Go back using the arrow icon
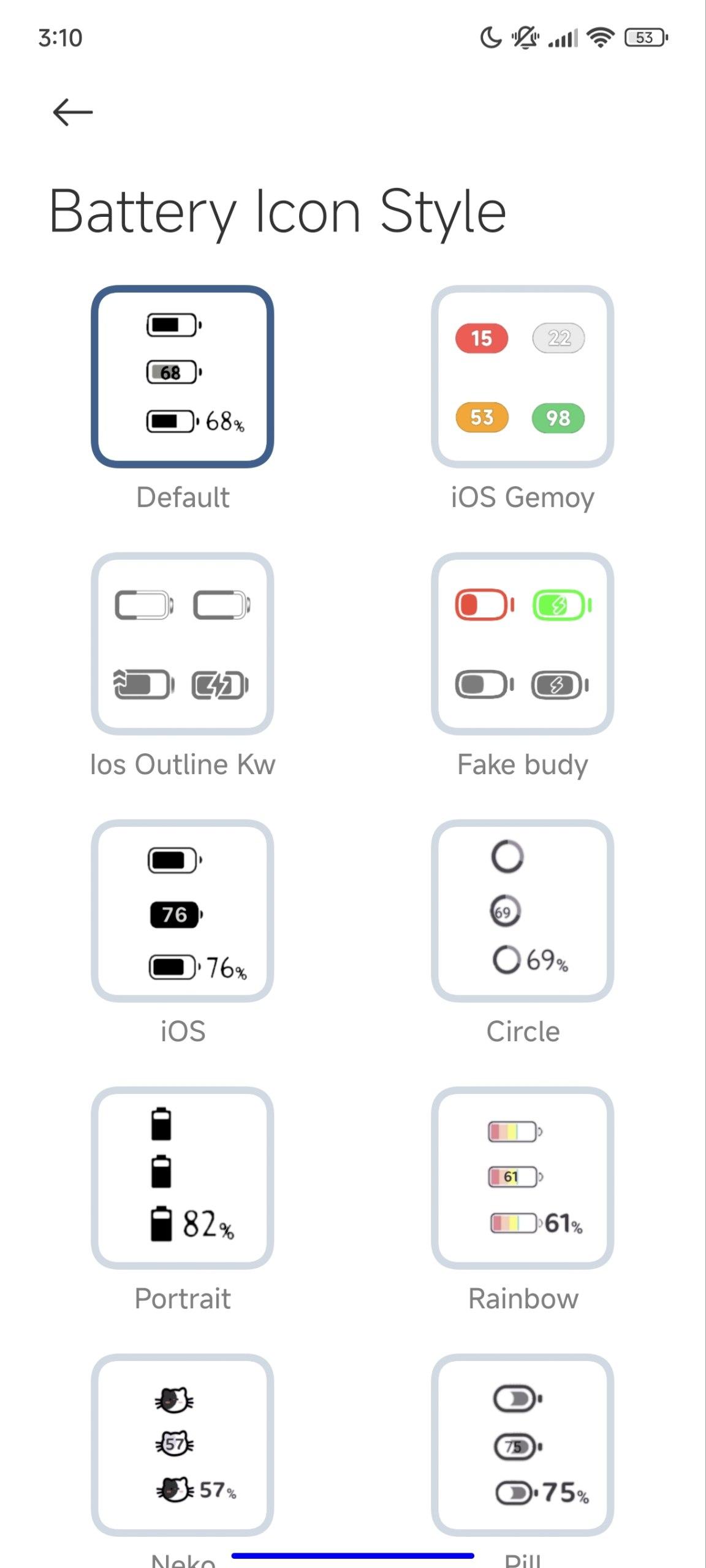706x1568 pixels. click(72, 113)
